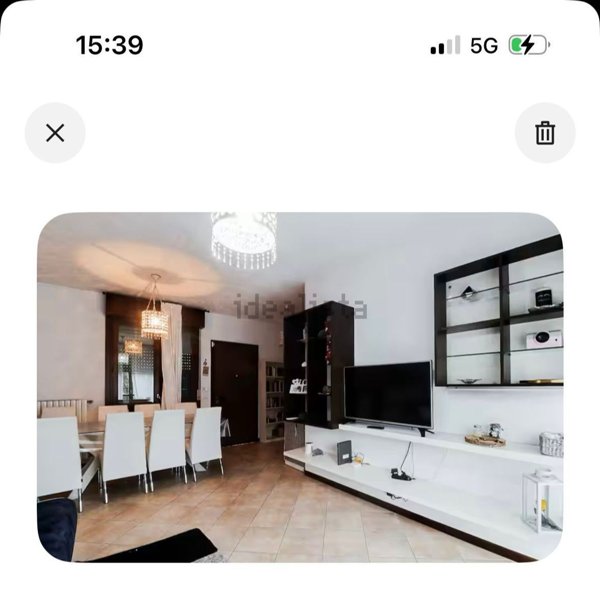The image size is (600, 612).
Task: Close the photo viewer
Action: pyautogui.click(x=55, y=133)
